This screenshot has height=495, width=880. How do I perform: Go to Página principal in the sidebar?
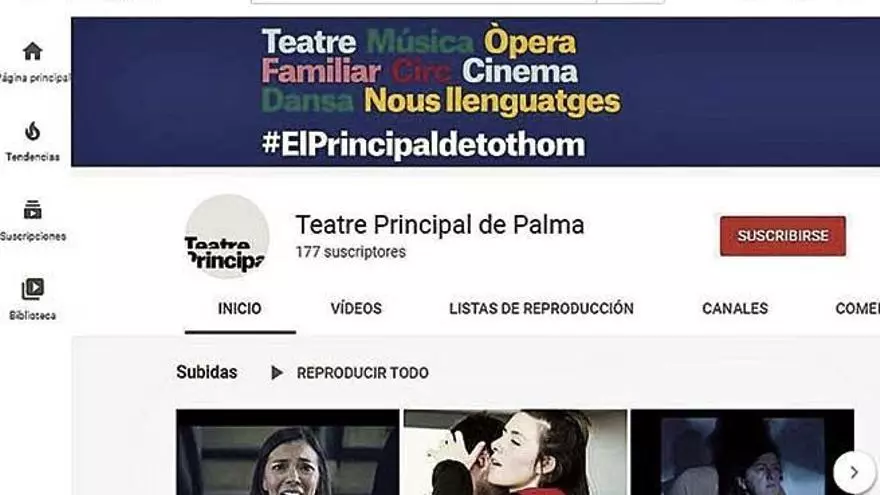click(x=33, y=60)
